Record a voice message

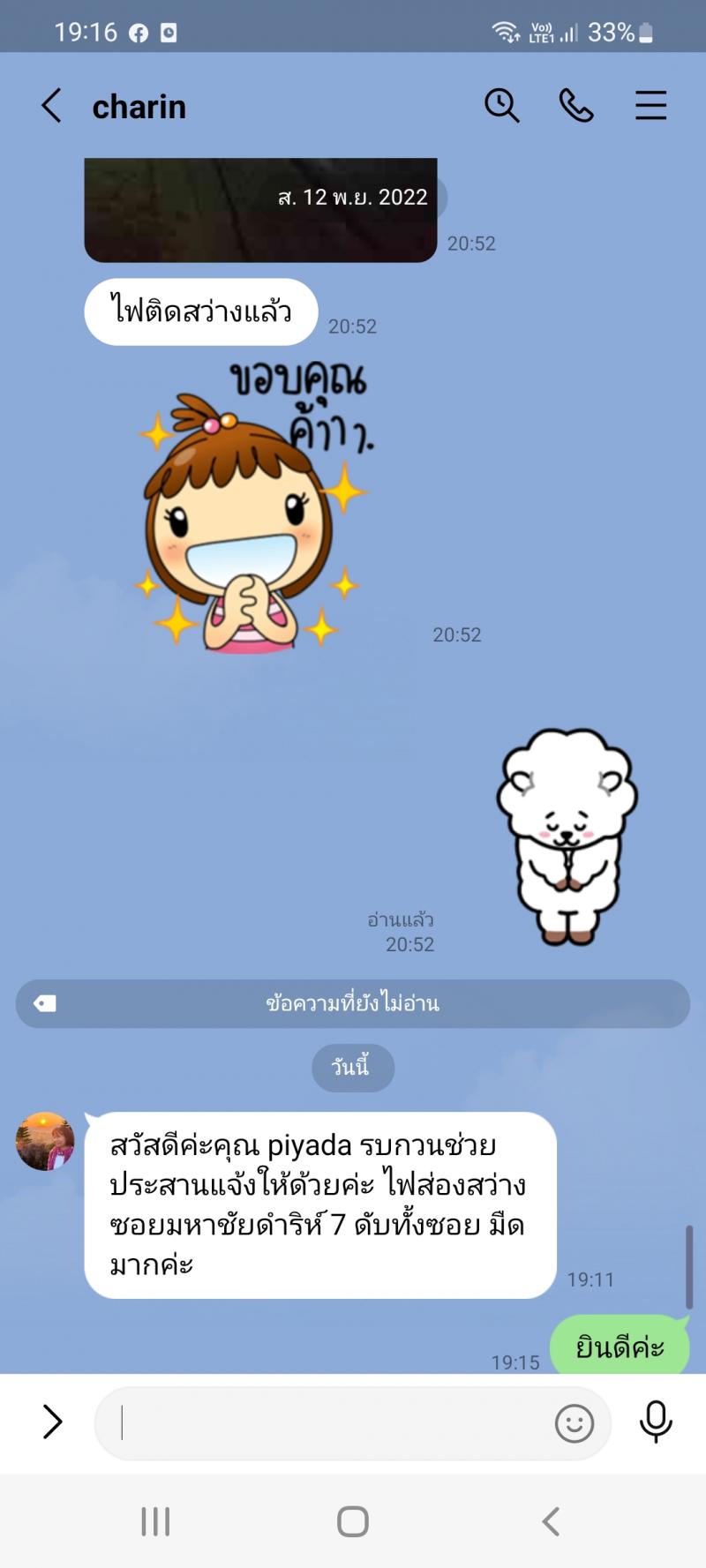point(655,1422)
